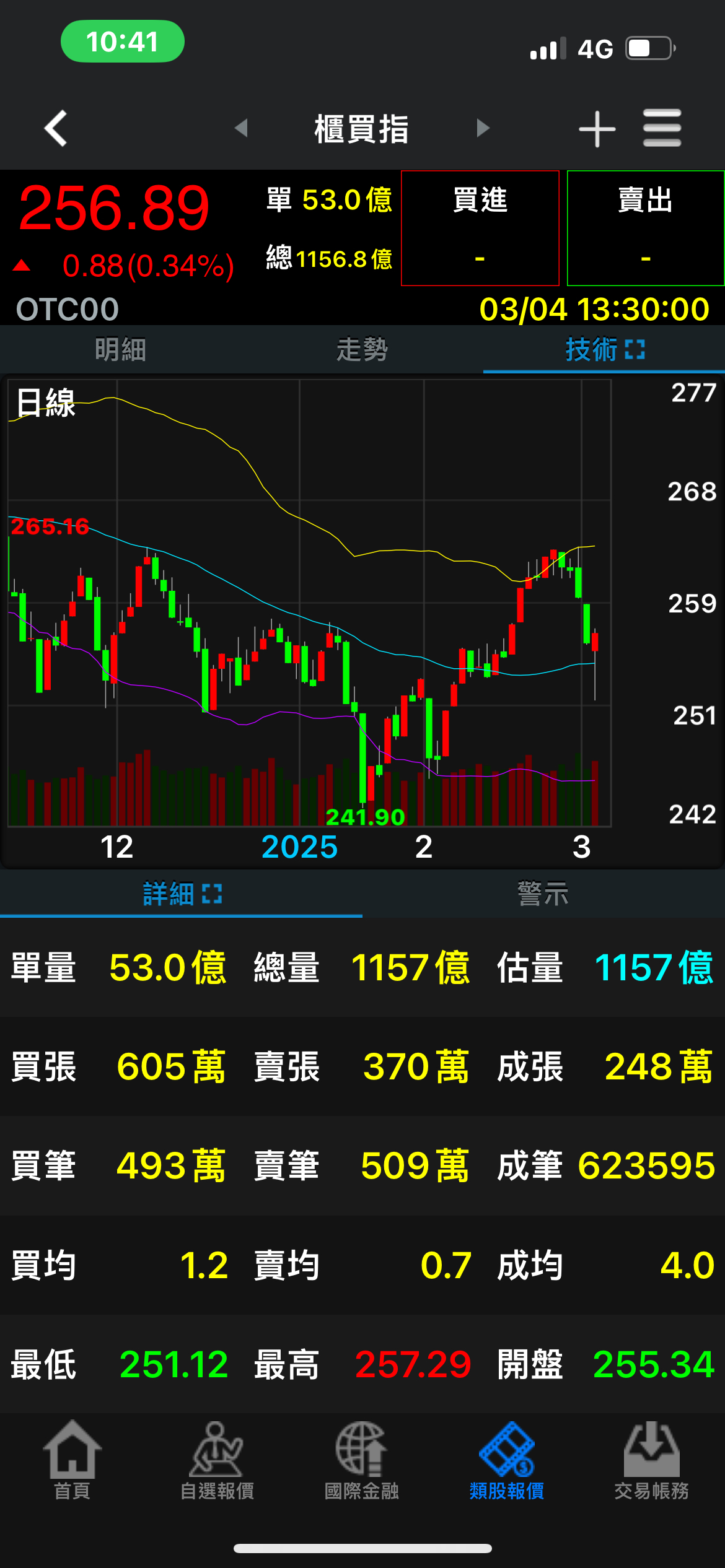Open the hamburger menu
The height and width of the screenshot is (1568, 725).
[662, 128]
